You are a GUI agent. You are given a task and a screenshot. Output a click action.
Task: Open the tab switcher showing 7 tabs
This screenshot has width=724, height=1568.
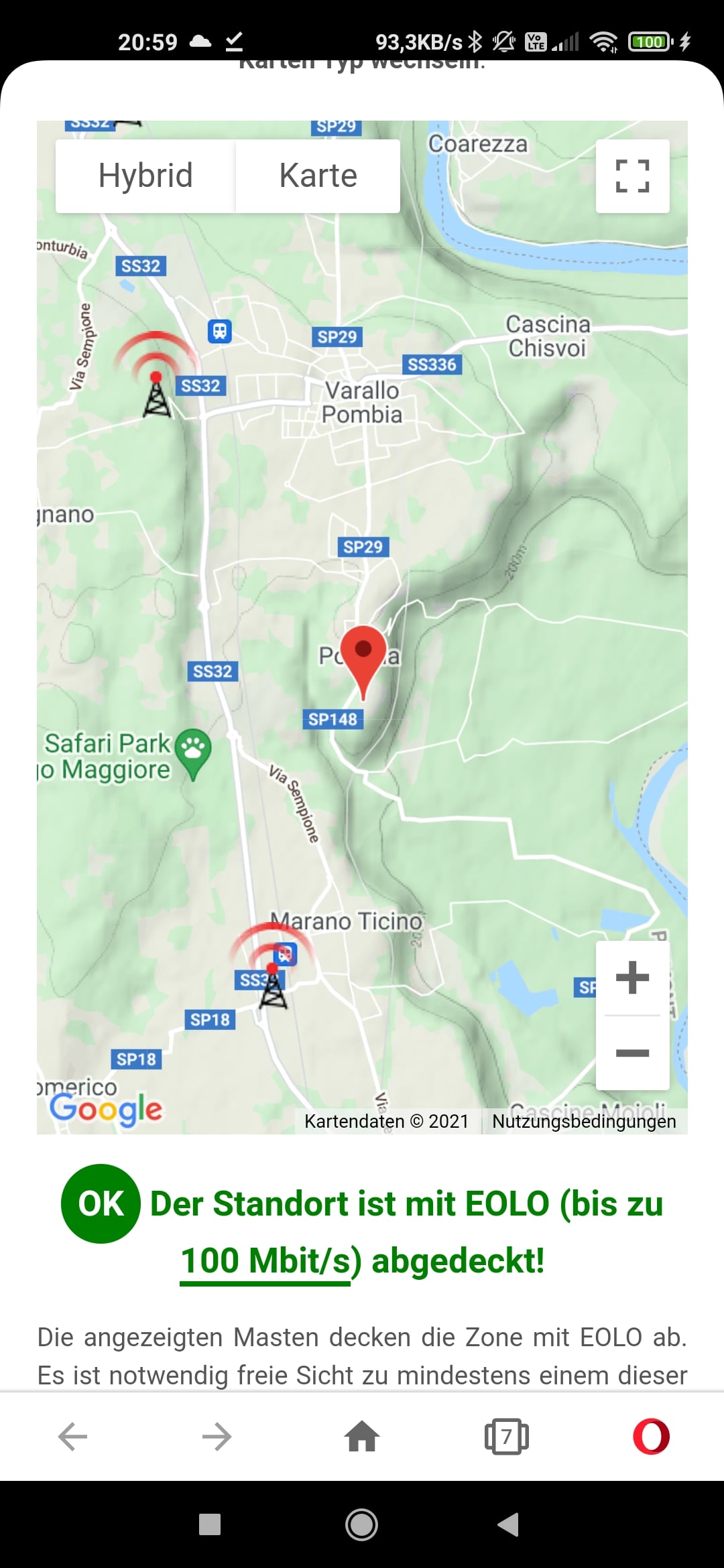click(507, 1437)
